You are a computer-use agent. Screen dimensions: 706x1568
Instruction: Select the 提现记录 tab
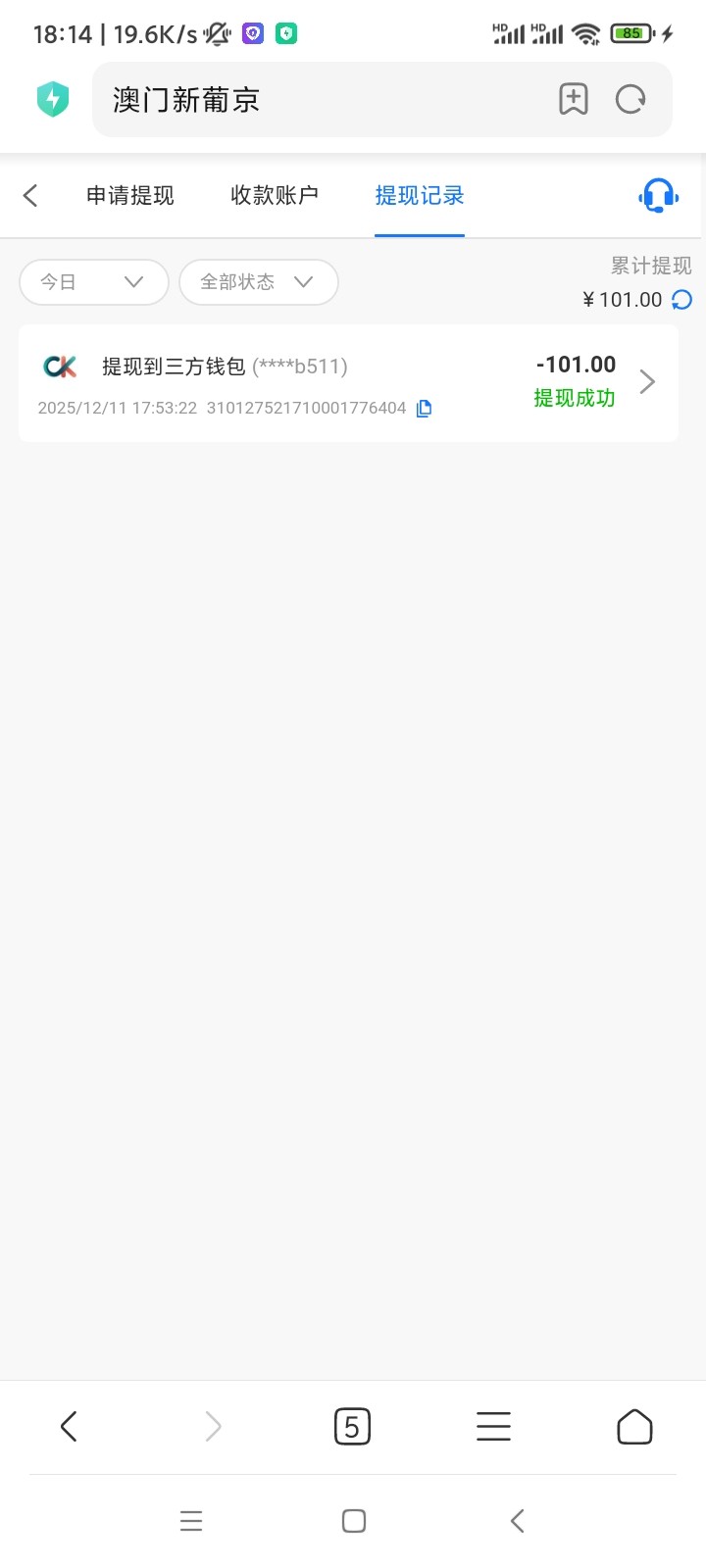420,195
